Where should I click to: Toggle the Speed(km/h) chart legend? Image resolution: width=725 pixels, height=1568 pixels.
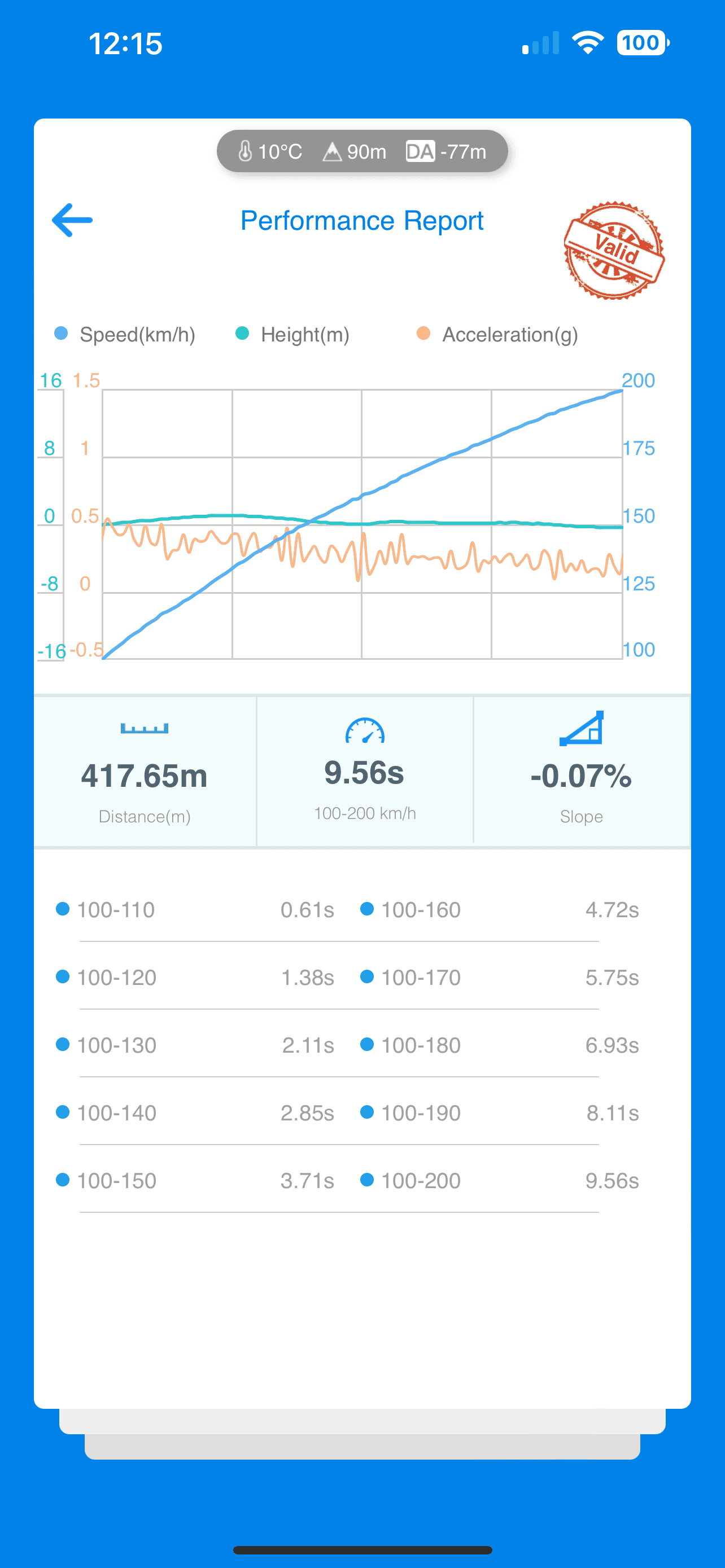pos(125,334)
